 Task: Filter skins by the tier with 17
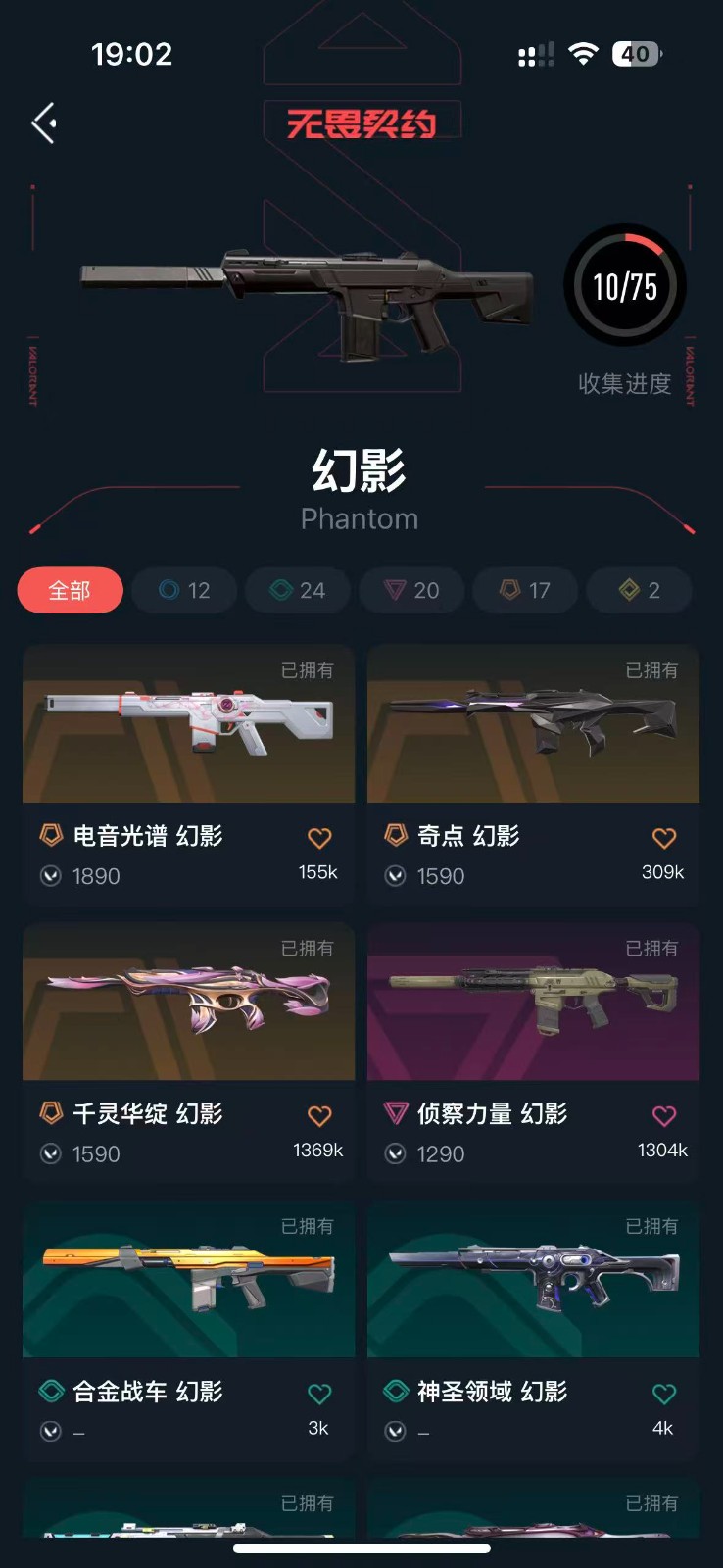[x=525, y=590]
